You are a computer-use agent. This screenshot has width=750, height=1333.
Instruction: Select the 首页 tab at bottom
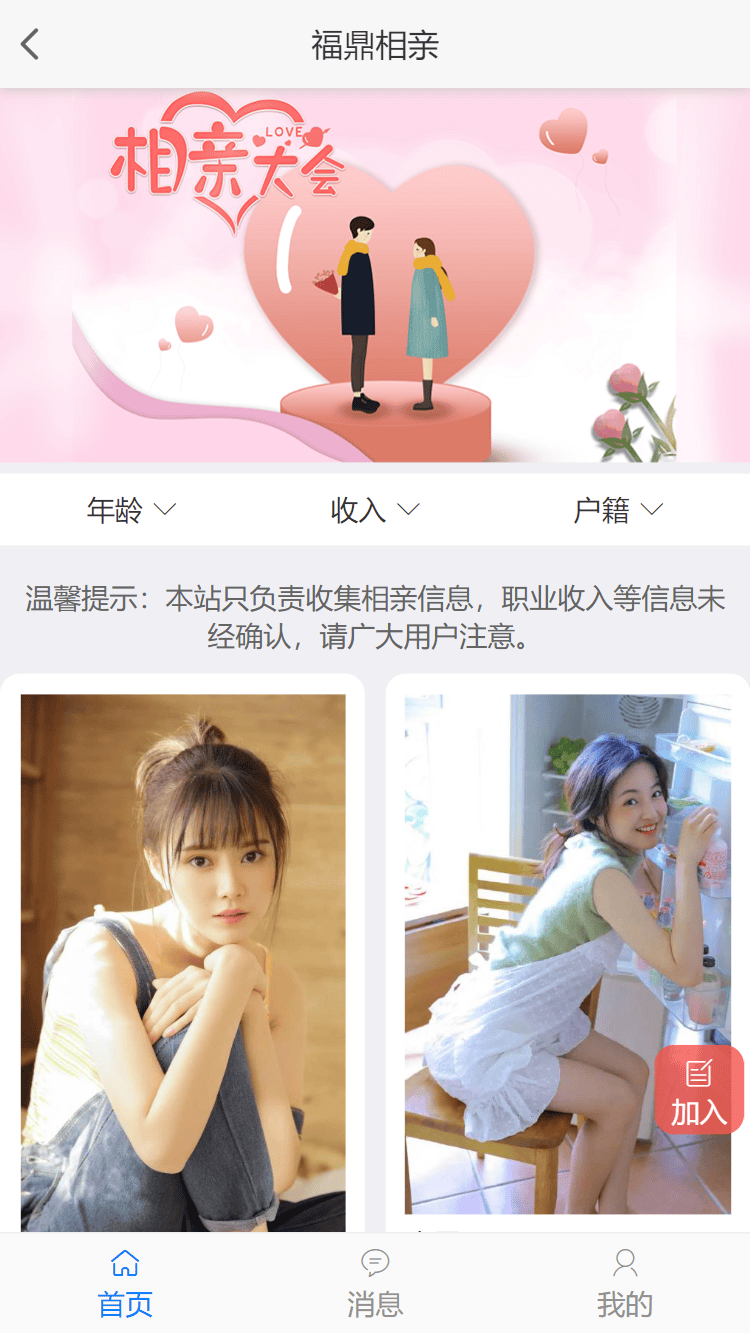(x=124, y=1281)
